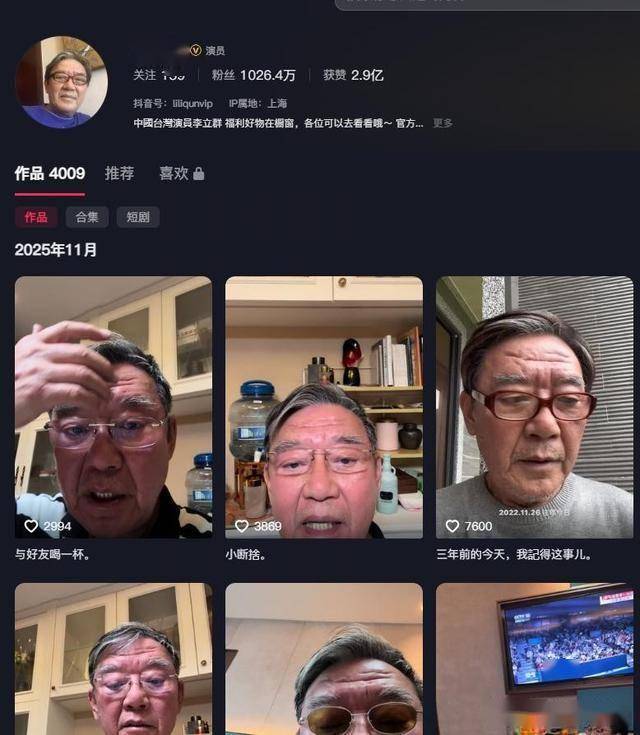Switch to the 喜欢 tab
The height and width of the screenshot is (735, 640).
[181, 173]
